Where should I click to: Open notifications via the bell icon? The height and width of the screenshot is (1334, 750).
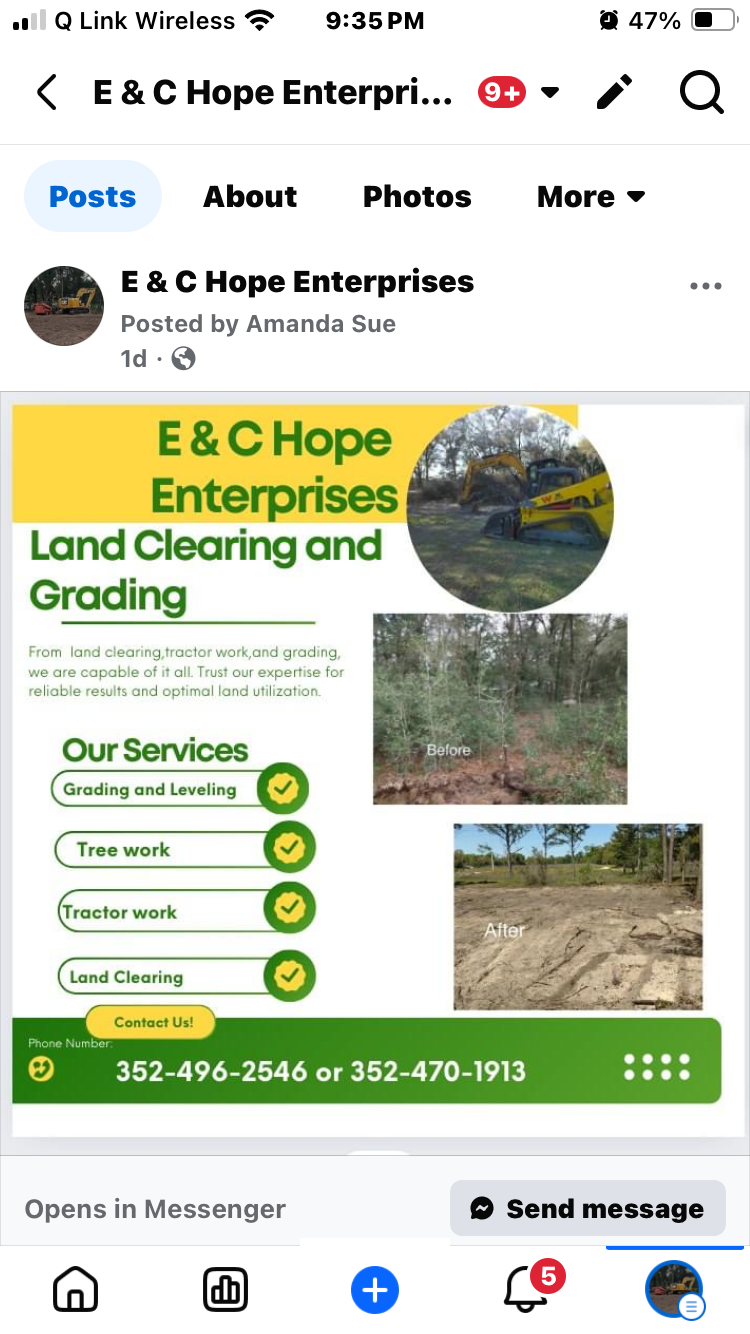(x=525, y=1293)
